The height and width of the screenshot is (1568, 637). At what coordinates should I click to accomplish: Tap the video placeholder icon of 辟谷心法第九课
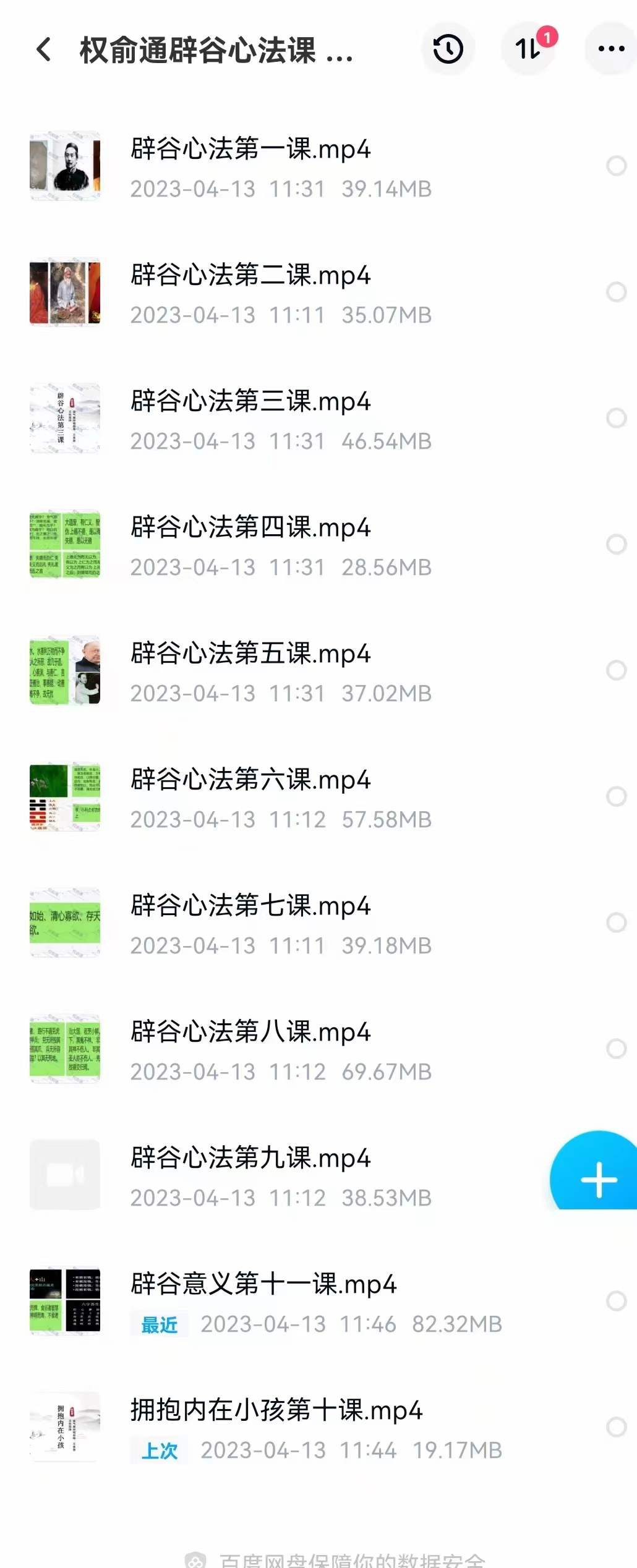click(x=64, y=1174)
